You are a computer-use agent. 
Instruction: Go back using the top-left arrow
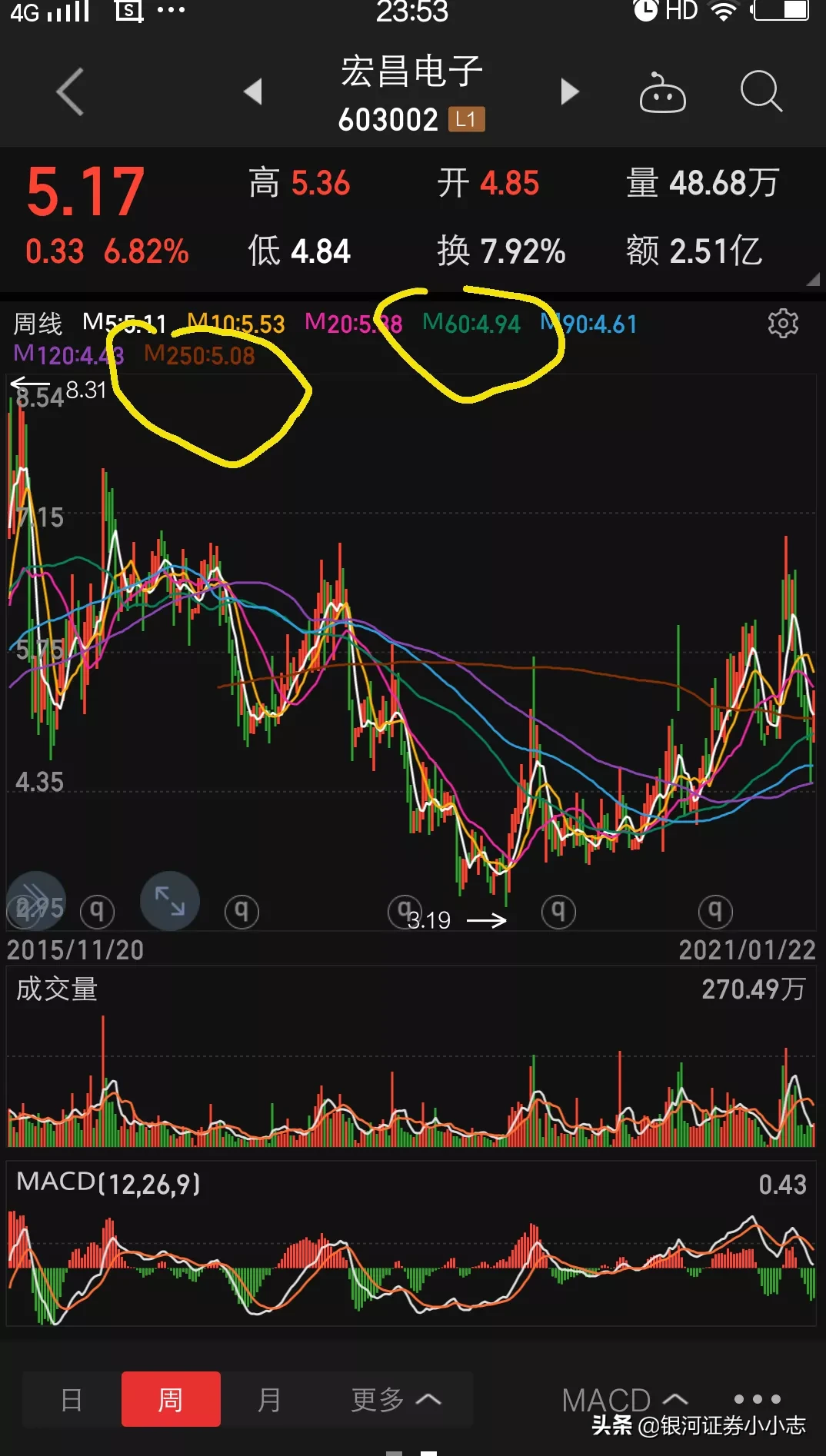pyautogui.click(x=70, y=92)
